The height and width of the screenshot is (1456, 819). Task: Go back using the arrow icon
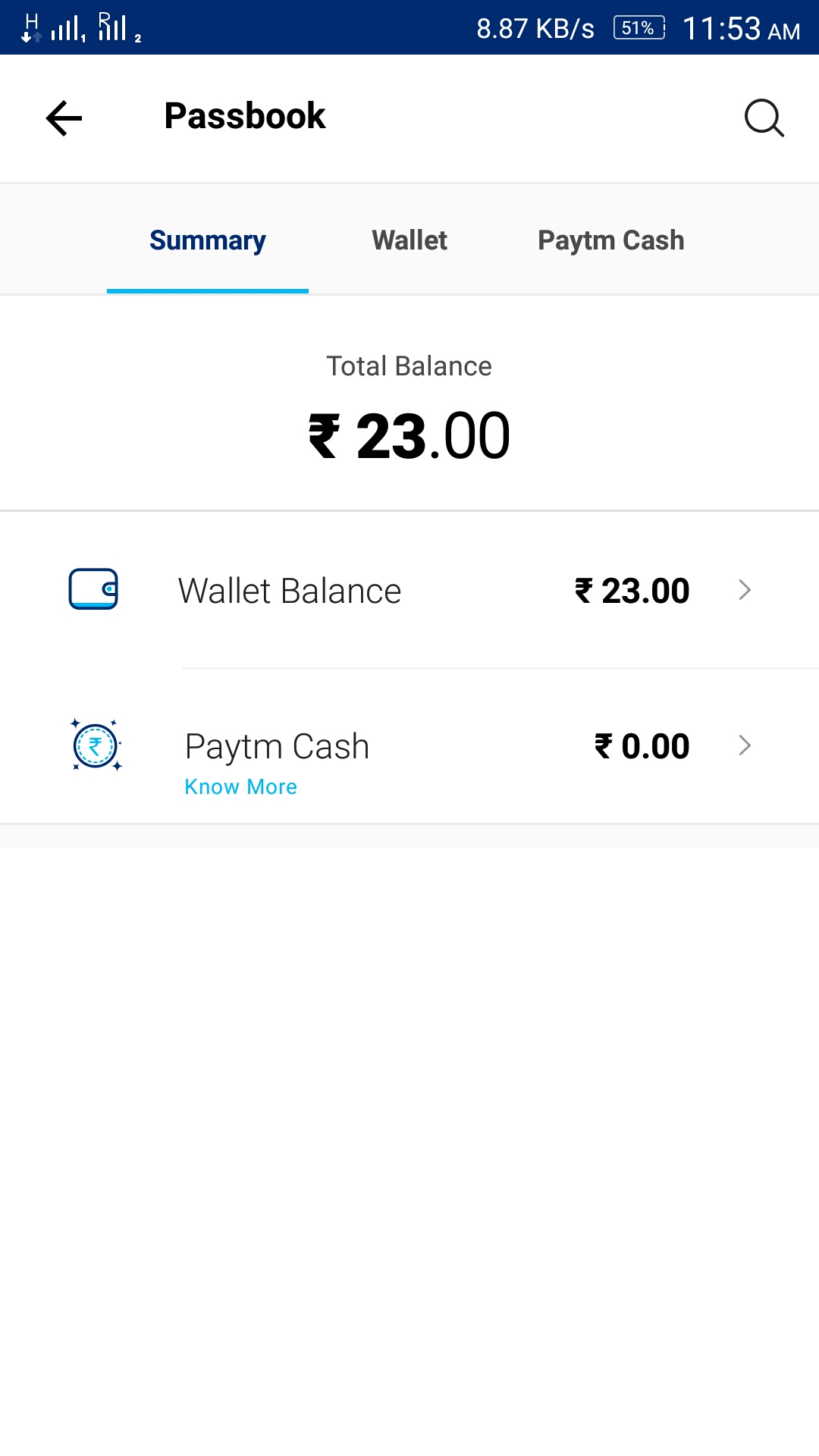[x=64, y=118]
